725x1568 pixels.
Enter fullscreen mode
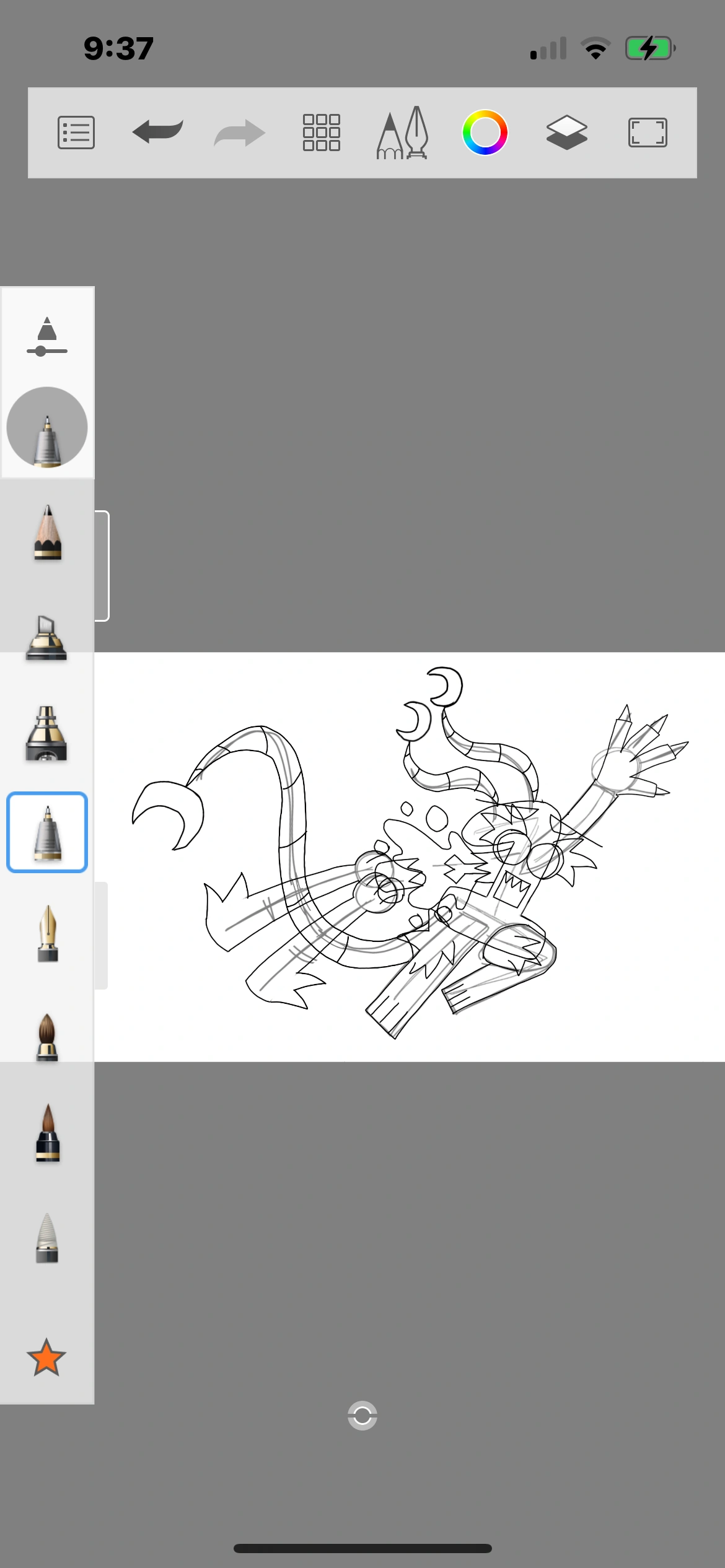tap(648, 133)
